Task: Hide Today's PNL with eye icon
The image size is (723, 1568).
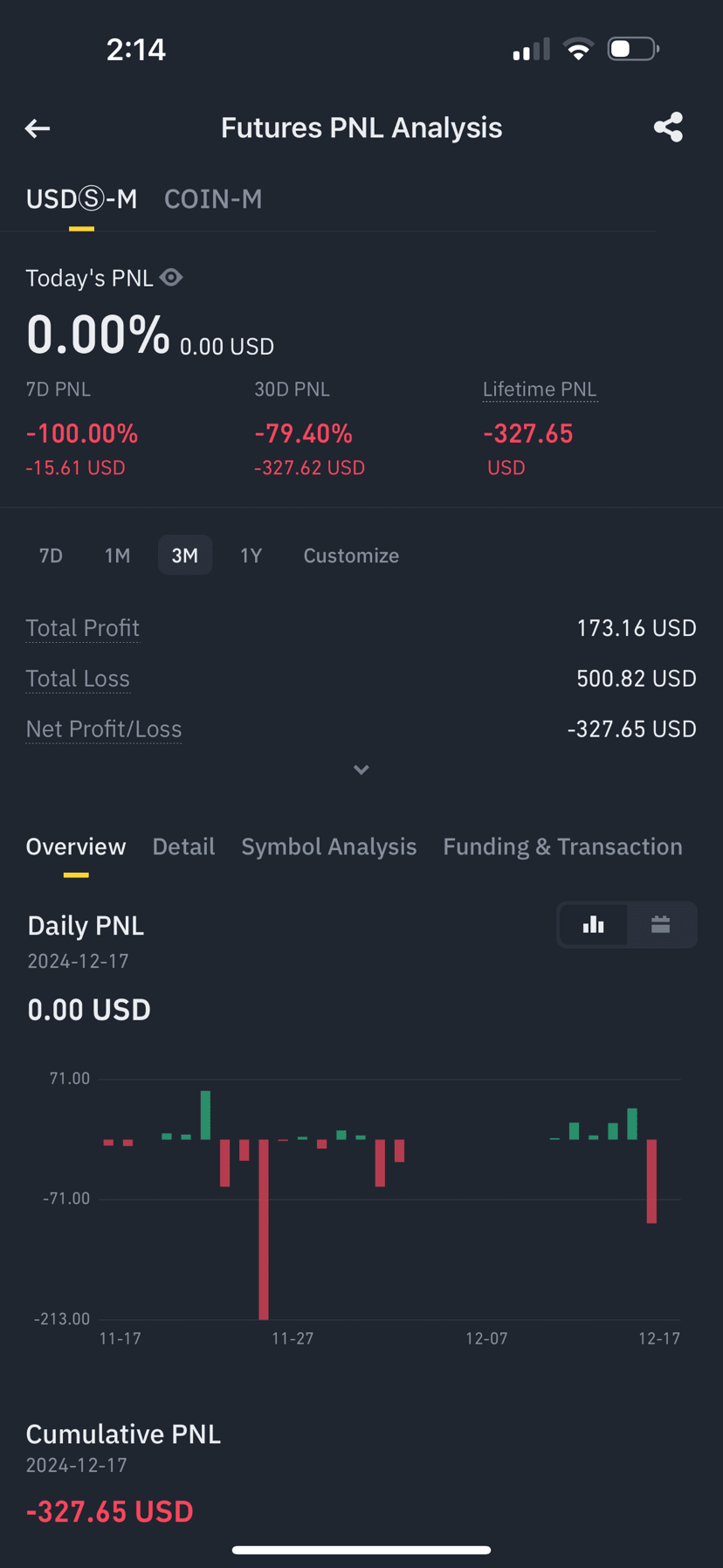Action: coord(172,278)
